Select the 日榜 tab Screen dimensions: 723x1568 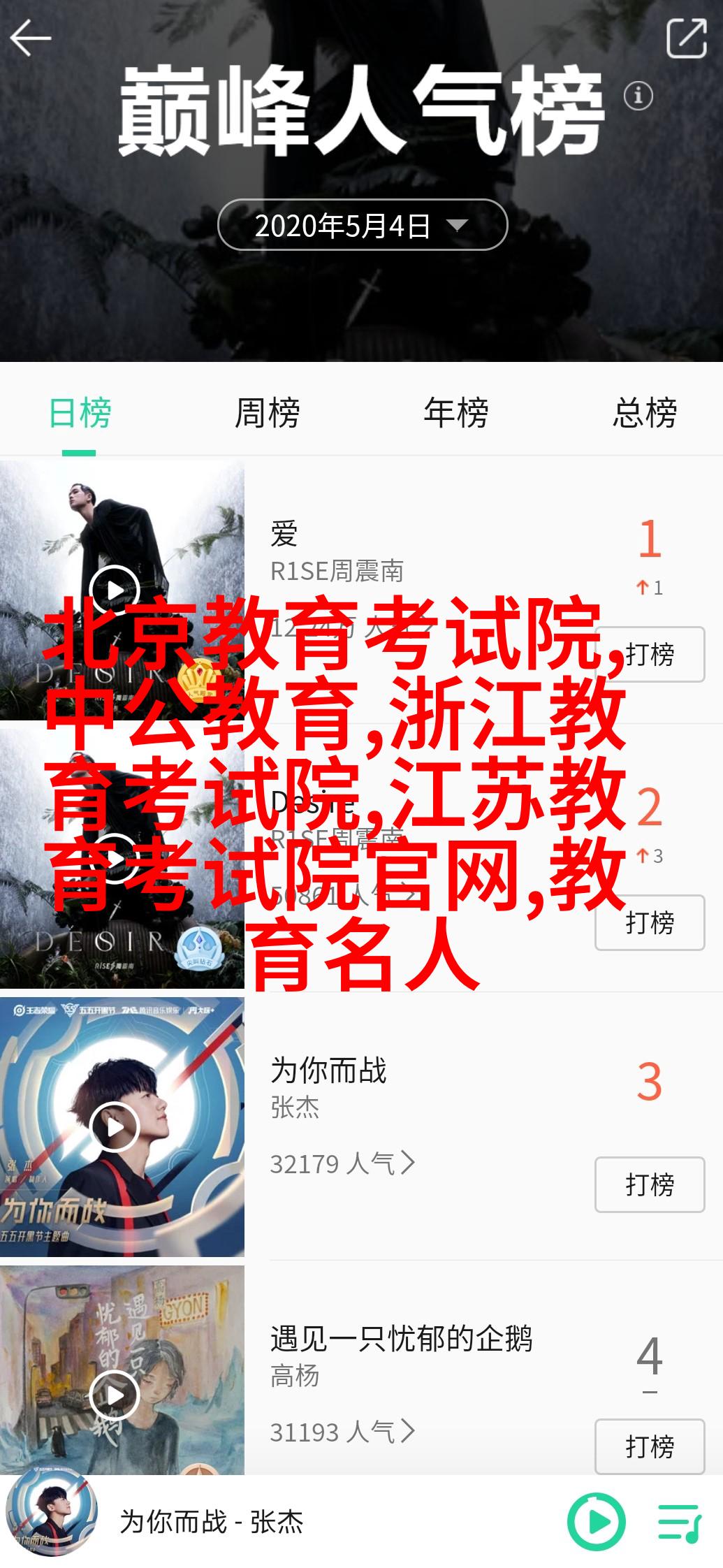point(80,413)
